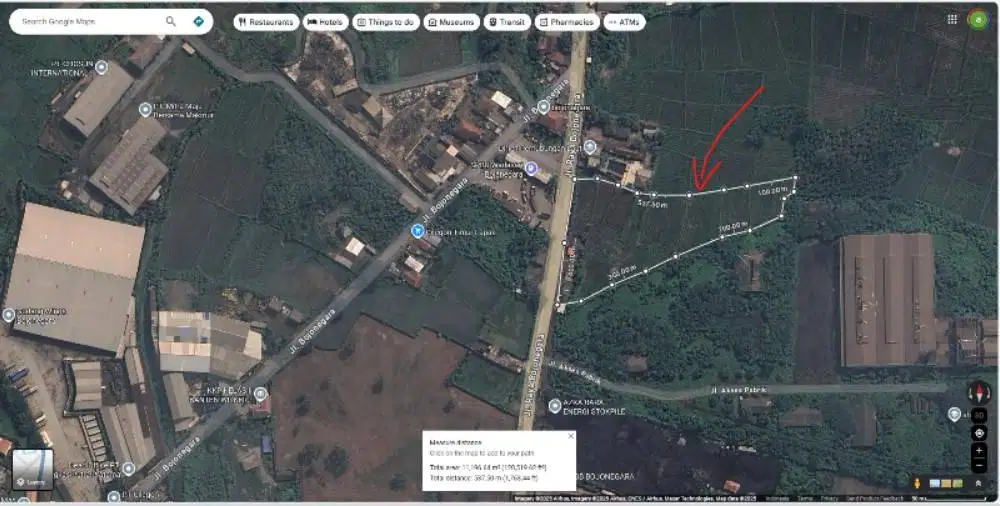Choose the Transit chip
The width and height of the screenshot is (1000, 506).
[507, 22]
